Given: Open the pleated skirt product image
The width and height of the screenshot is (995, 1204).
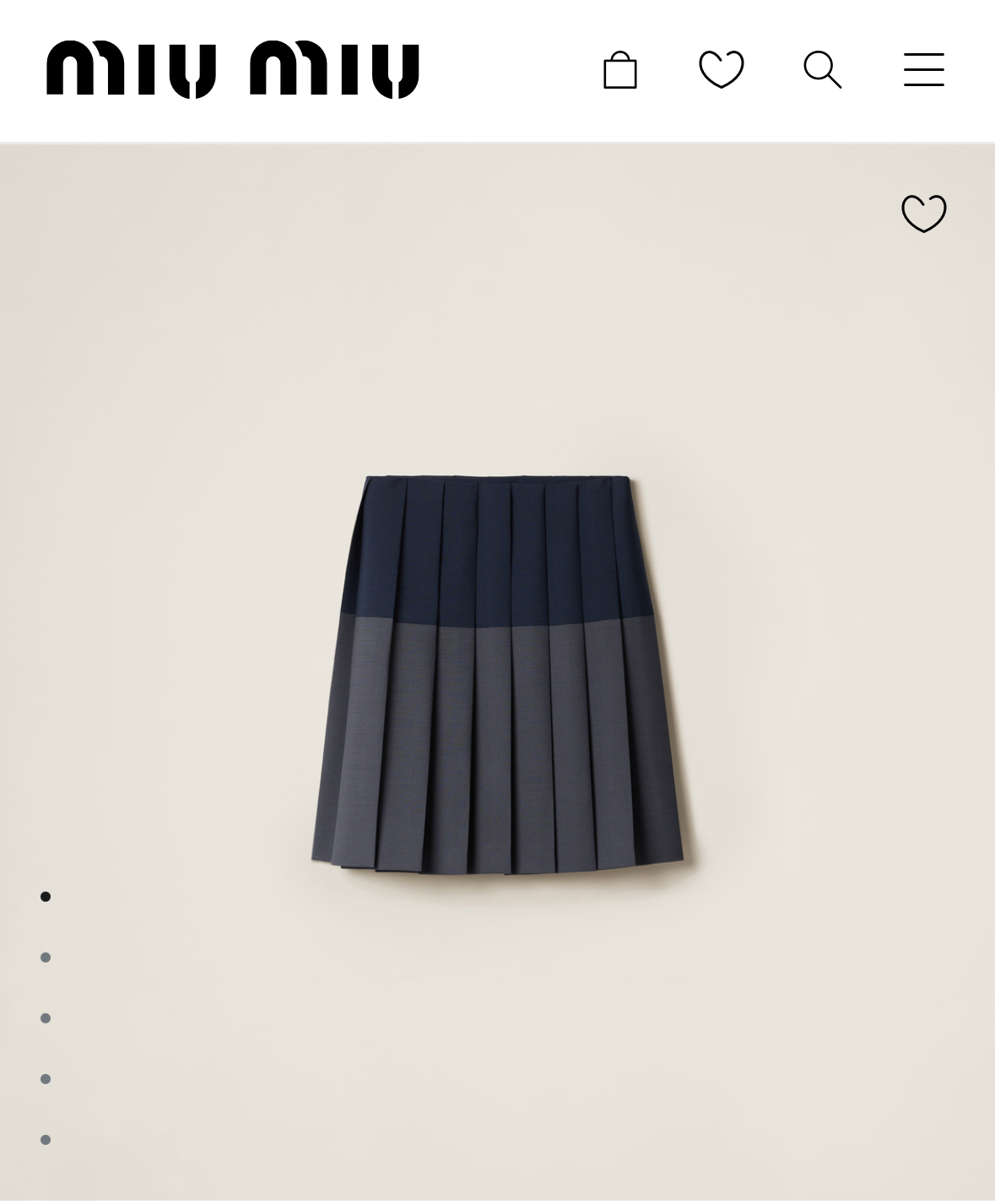Looking at the screenshot, I should (x=498, y=674).
